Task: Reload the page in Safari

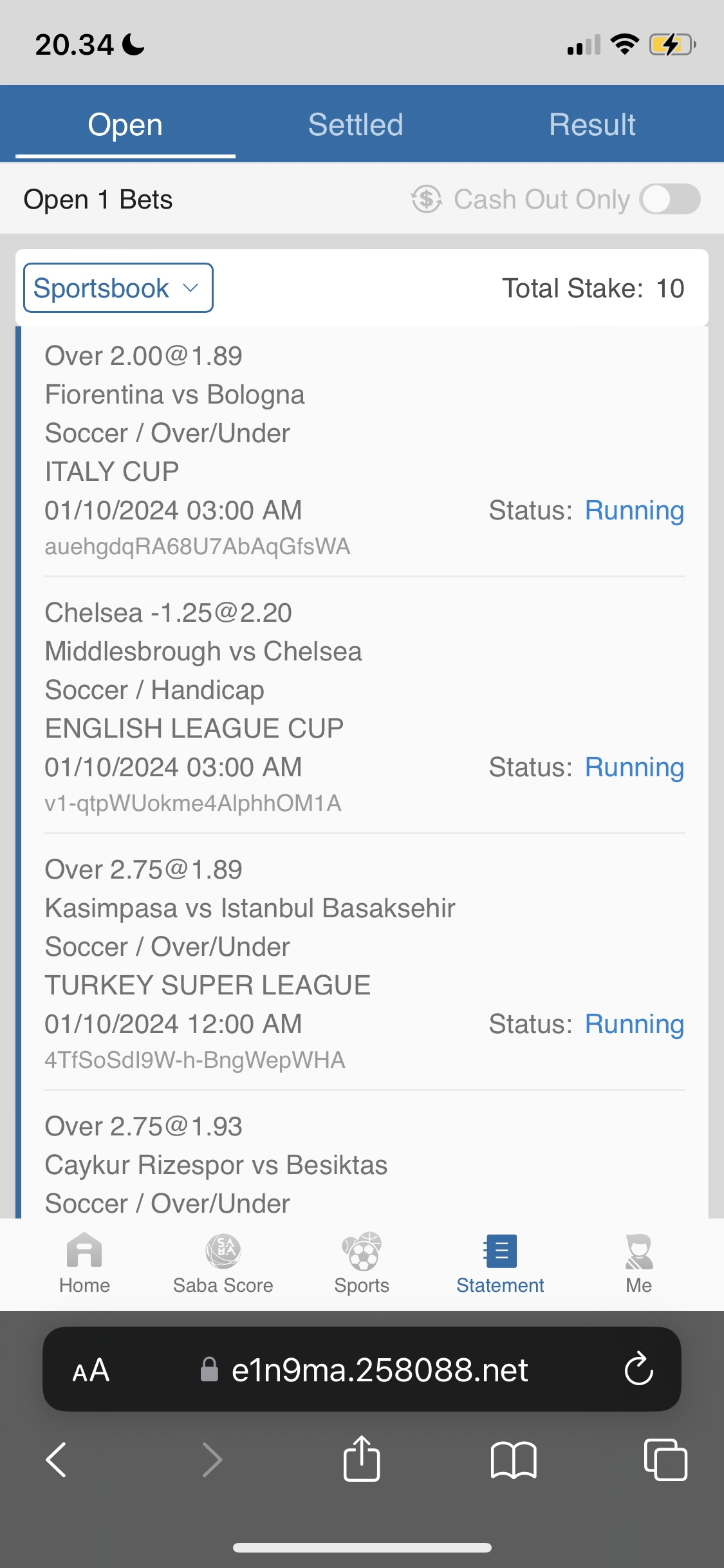Action: 638,1368
